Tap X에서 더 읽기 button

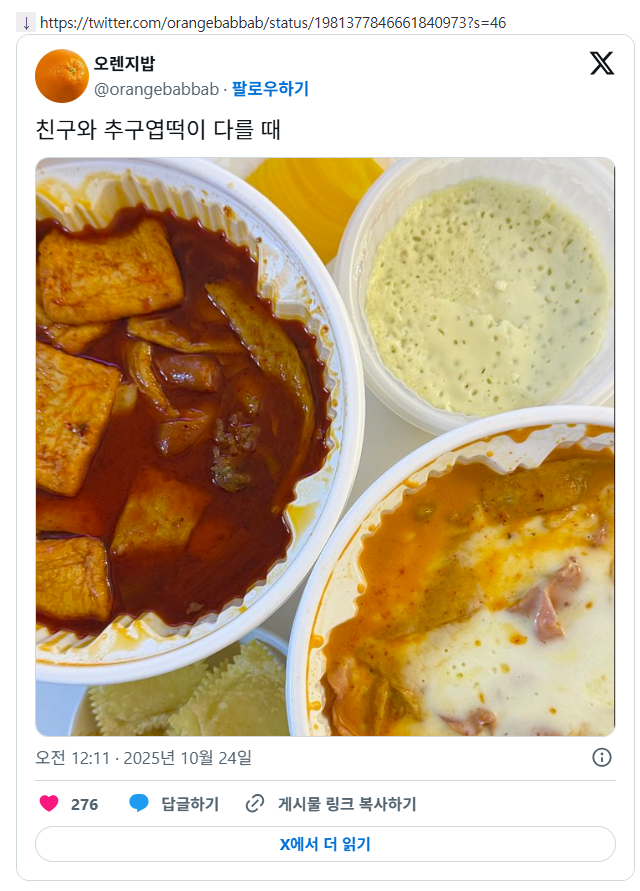tap(325, 844)
